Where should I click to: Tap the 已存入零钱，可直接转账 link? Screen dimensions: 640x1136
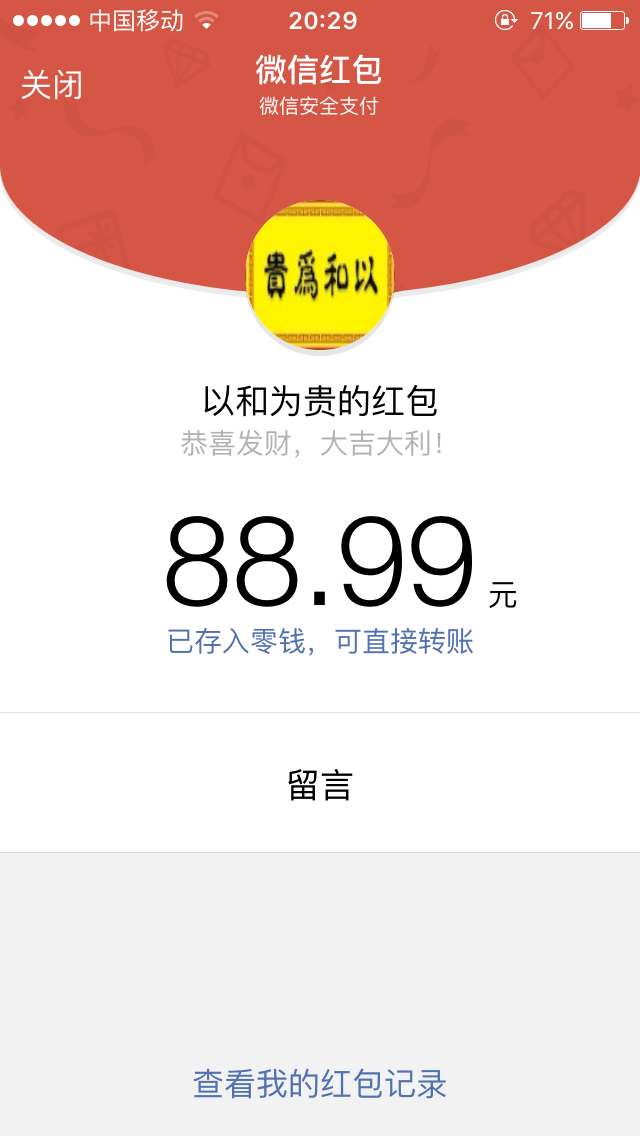point(320,642)
